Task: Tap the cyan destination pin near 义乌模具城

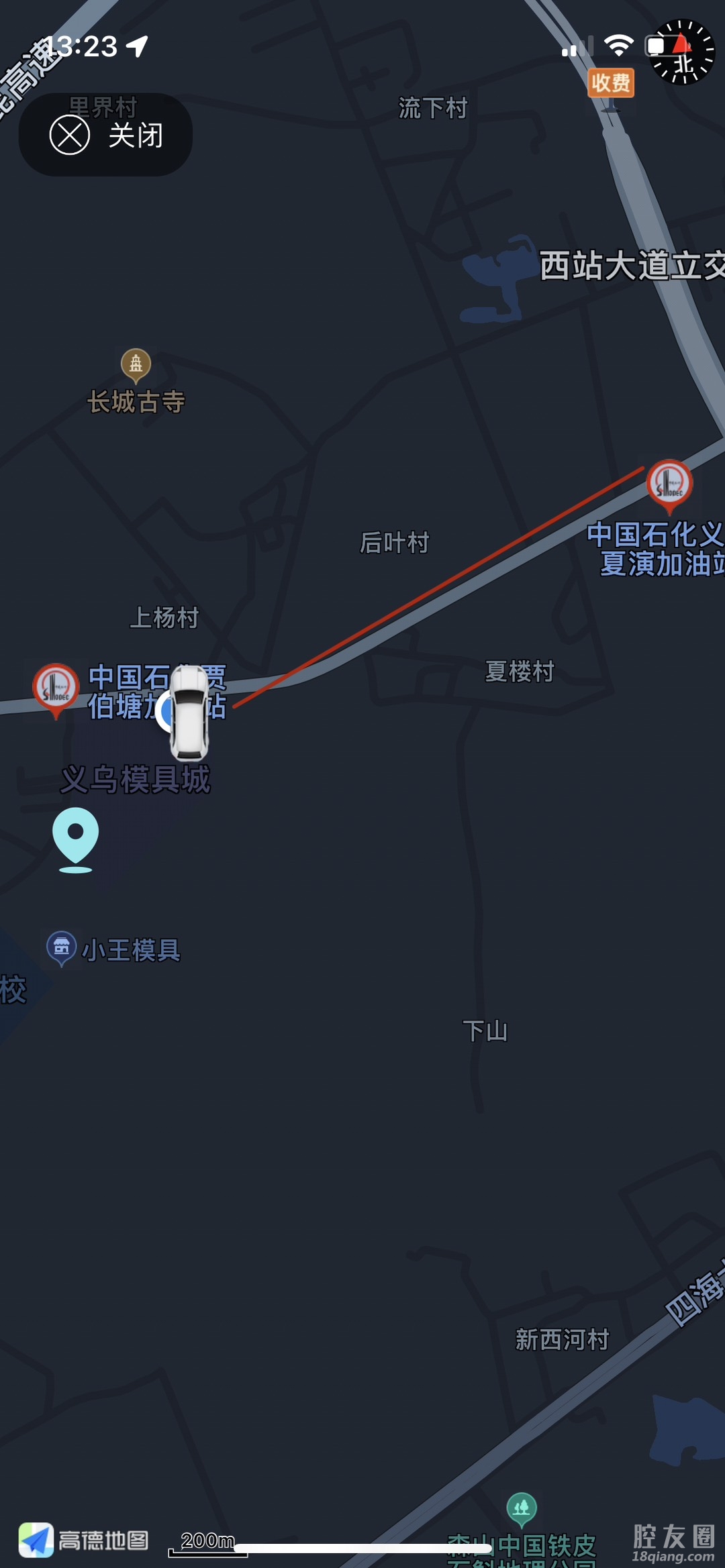Action: (x=76, y=837)
